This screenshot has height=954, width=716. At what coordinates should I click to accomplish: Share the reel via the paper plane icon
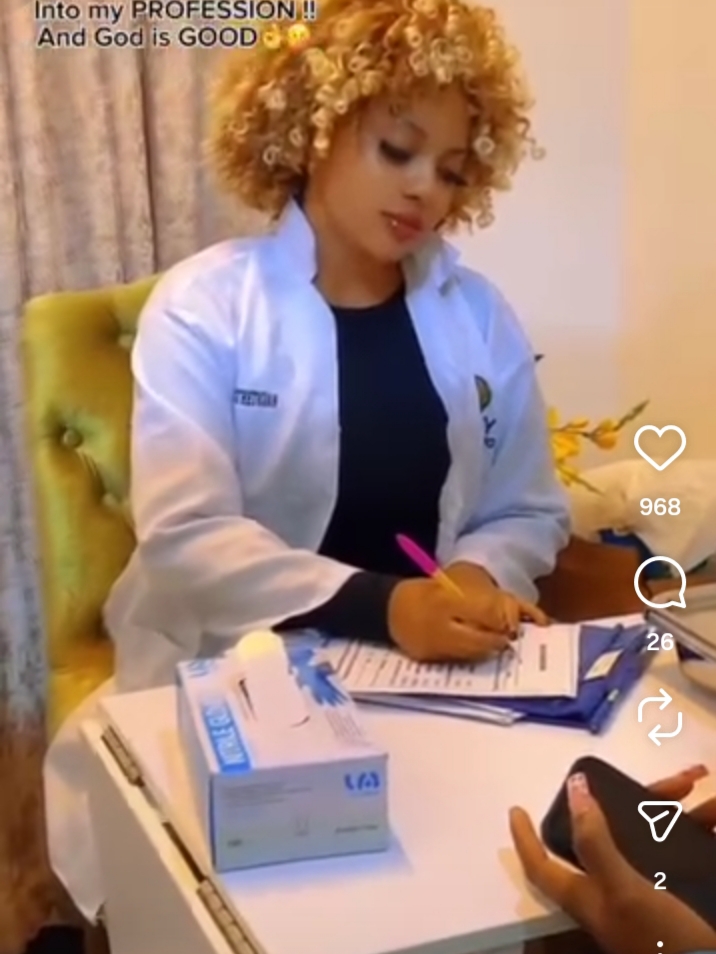pos(660,821)
